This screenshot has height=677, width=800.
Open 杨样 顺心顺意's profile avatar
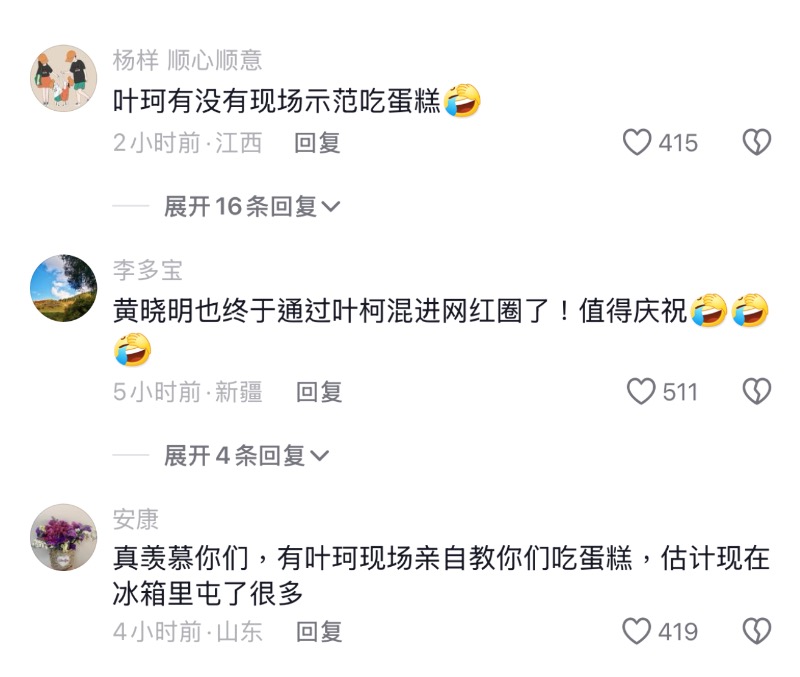64,77
